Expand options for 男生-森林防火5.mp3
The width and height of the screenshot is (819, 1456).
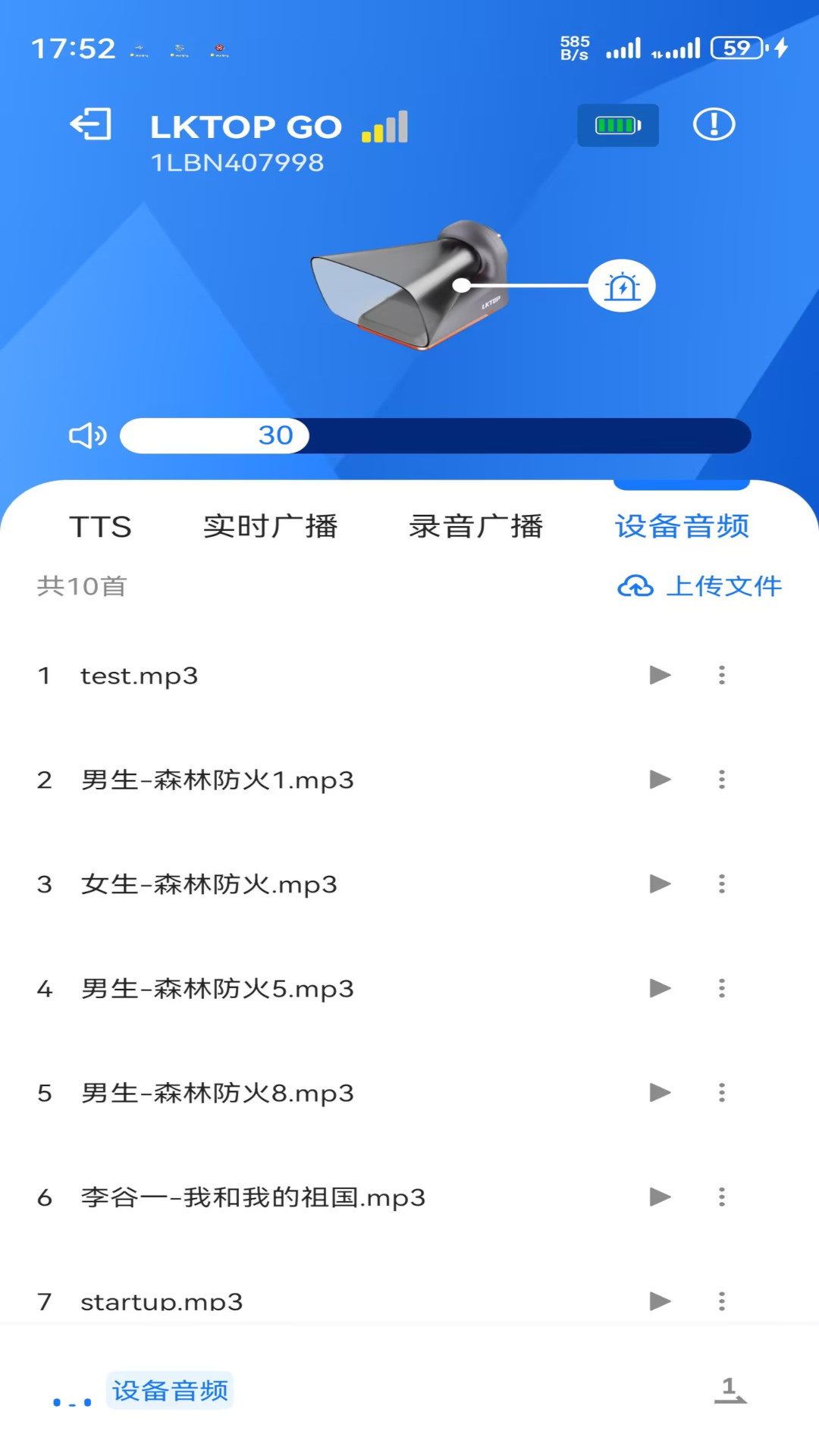coord(721,987)
